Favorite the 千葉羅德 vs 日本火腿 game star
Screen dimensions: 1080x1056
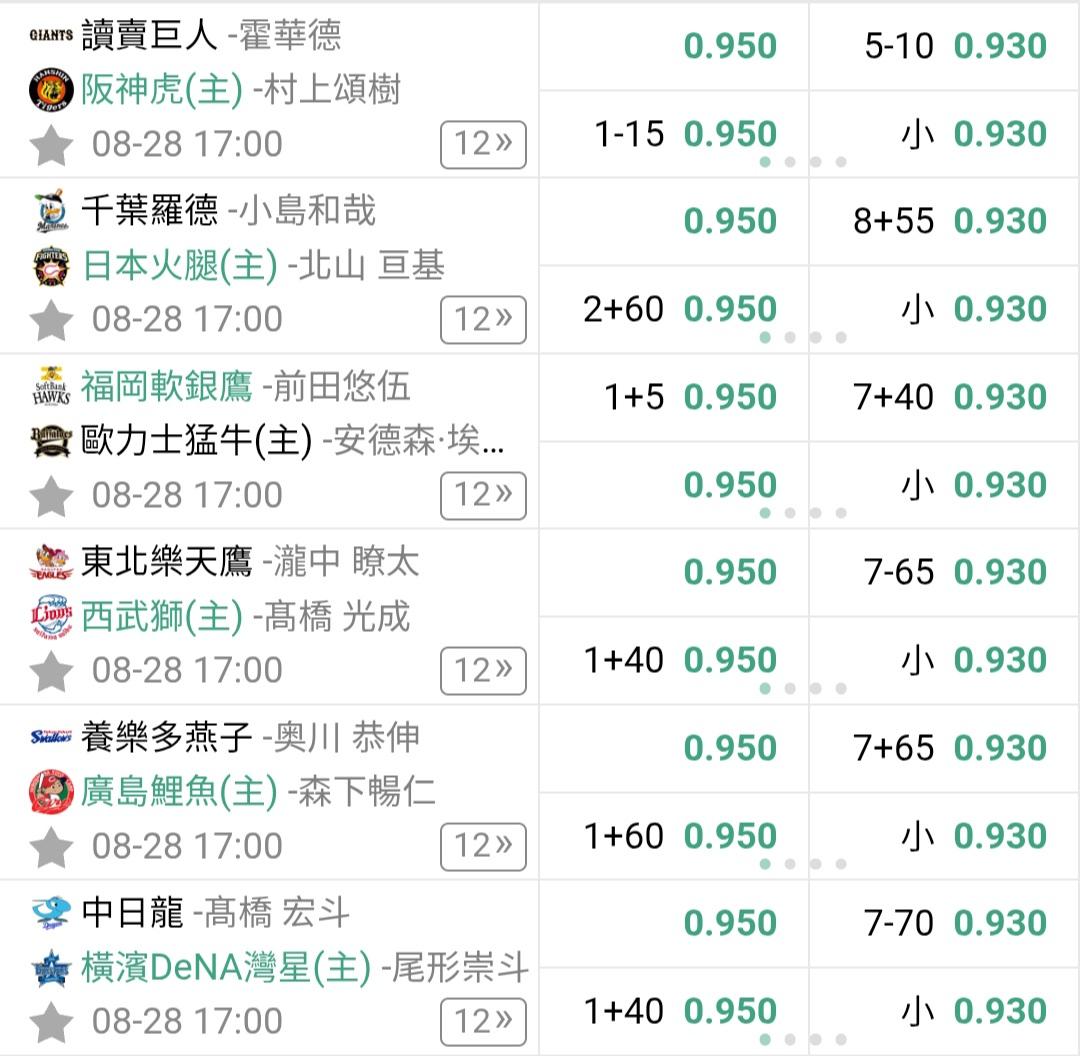click(x=52, y=320)
